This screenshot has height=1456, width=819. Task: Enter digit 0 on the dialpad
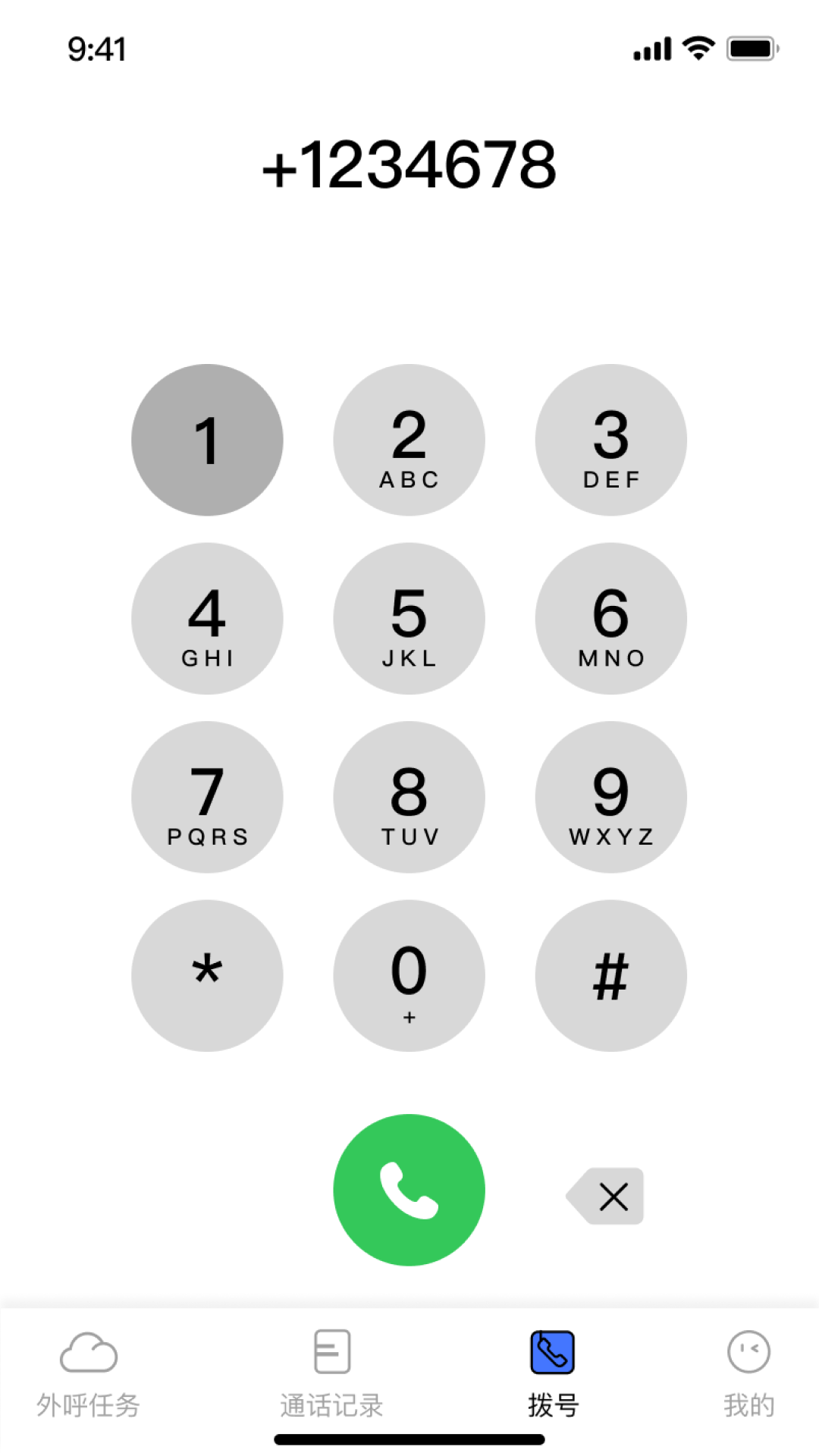[x=409, y=975]
